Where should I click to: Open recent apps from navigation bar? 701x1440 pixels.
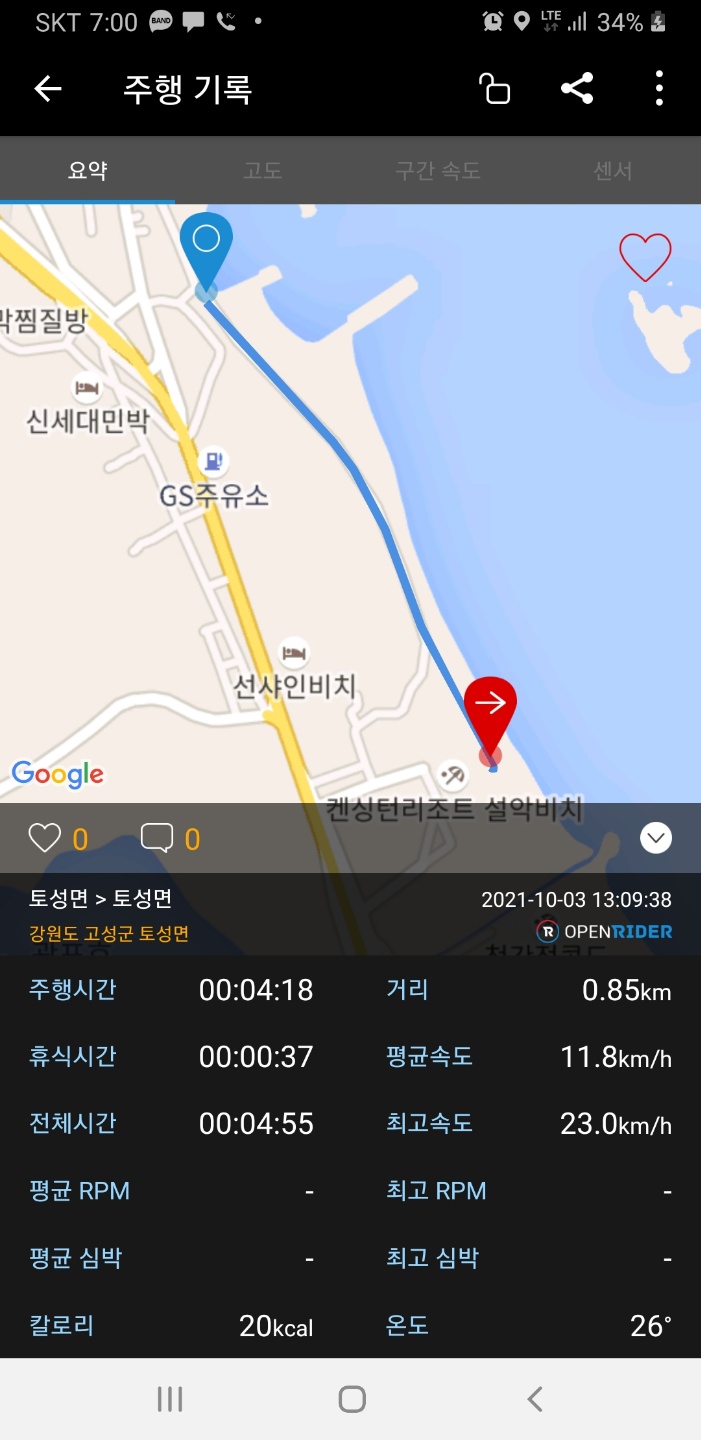[x=170, y=1399]
